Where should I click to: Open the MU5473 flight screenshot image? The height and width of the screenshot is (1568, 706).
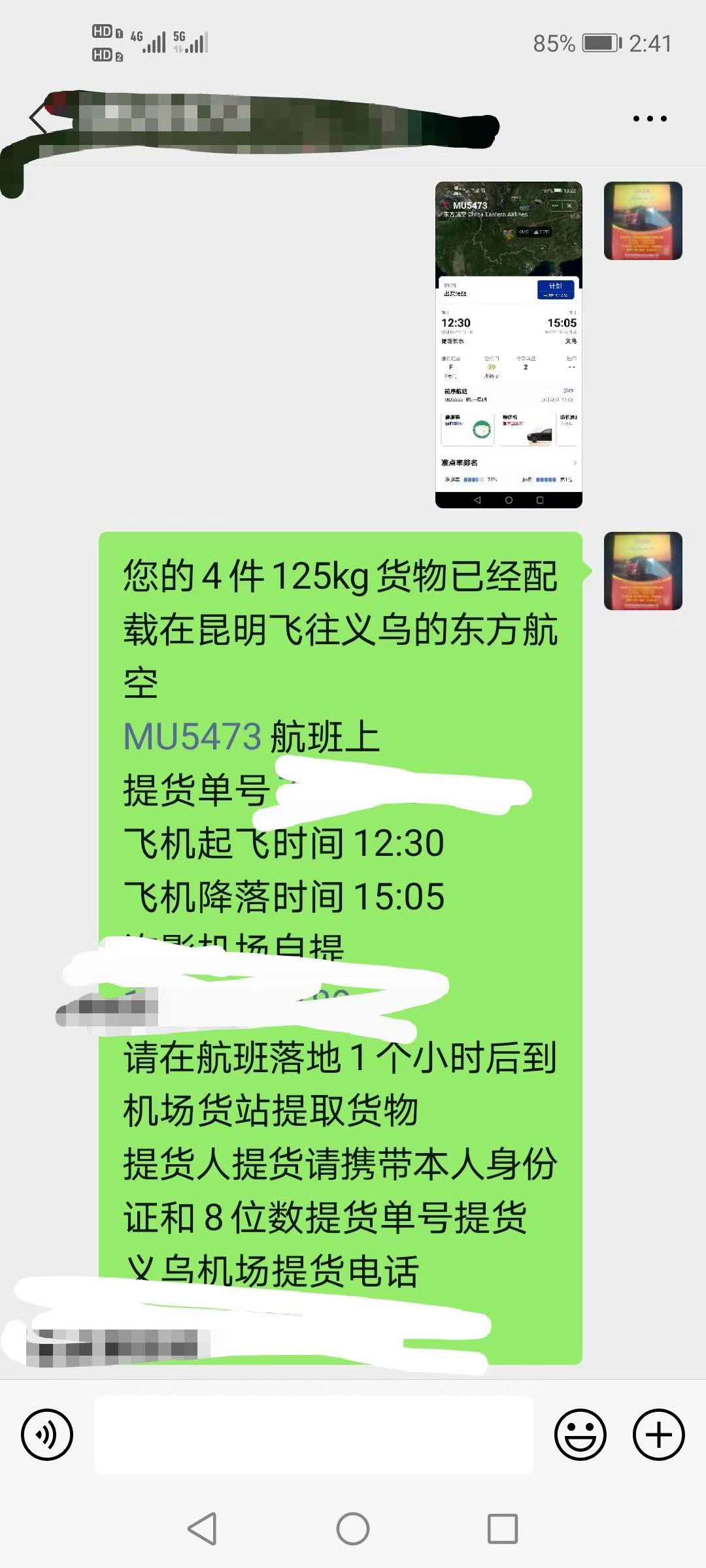[x=509, y=345]
